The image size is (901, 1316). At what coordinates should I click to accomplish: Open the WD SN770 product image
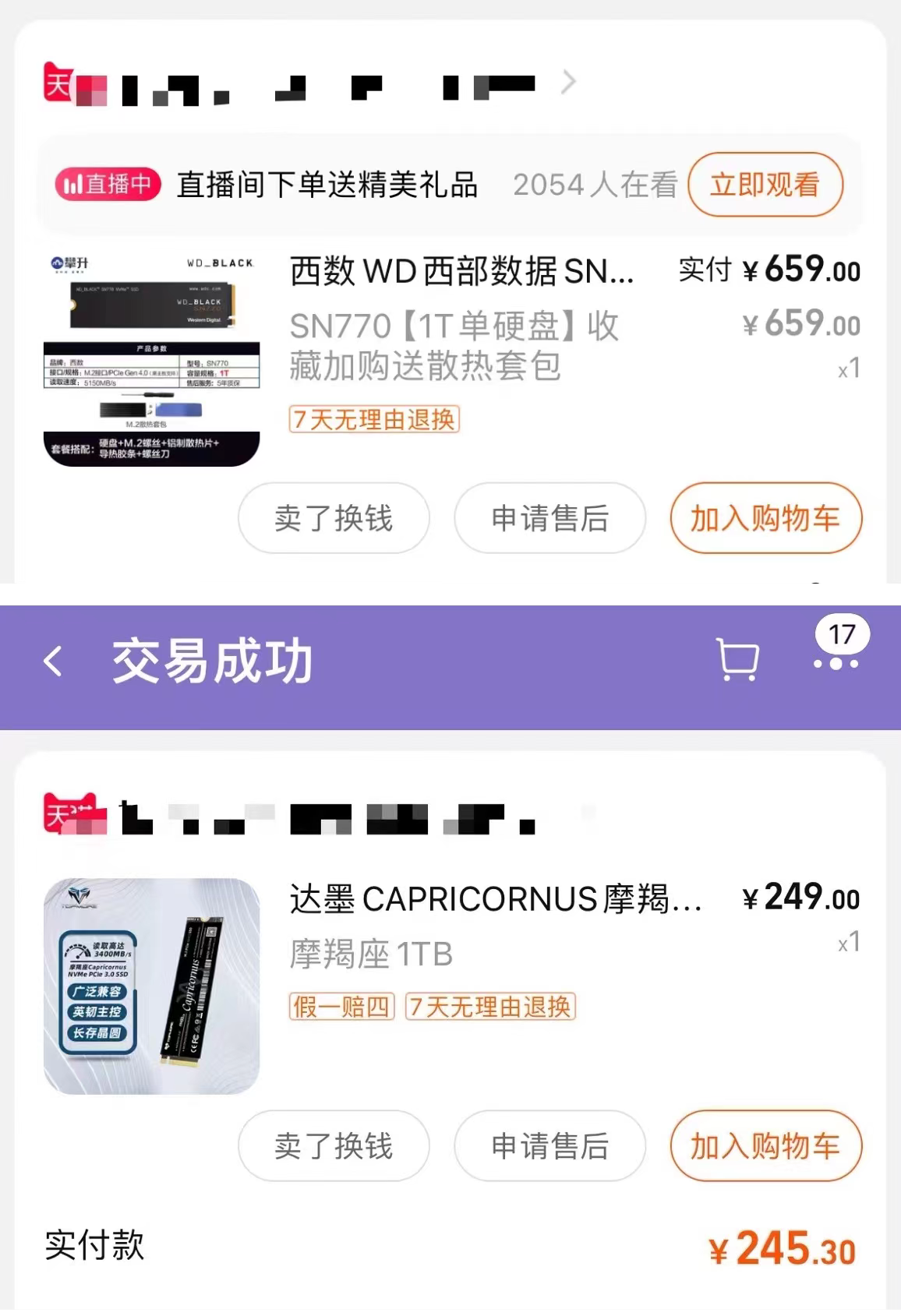[151, 358]
